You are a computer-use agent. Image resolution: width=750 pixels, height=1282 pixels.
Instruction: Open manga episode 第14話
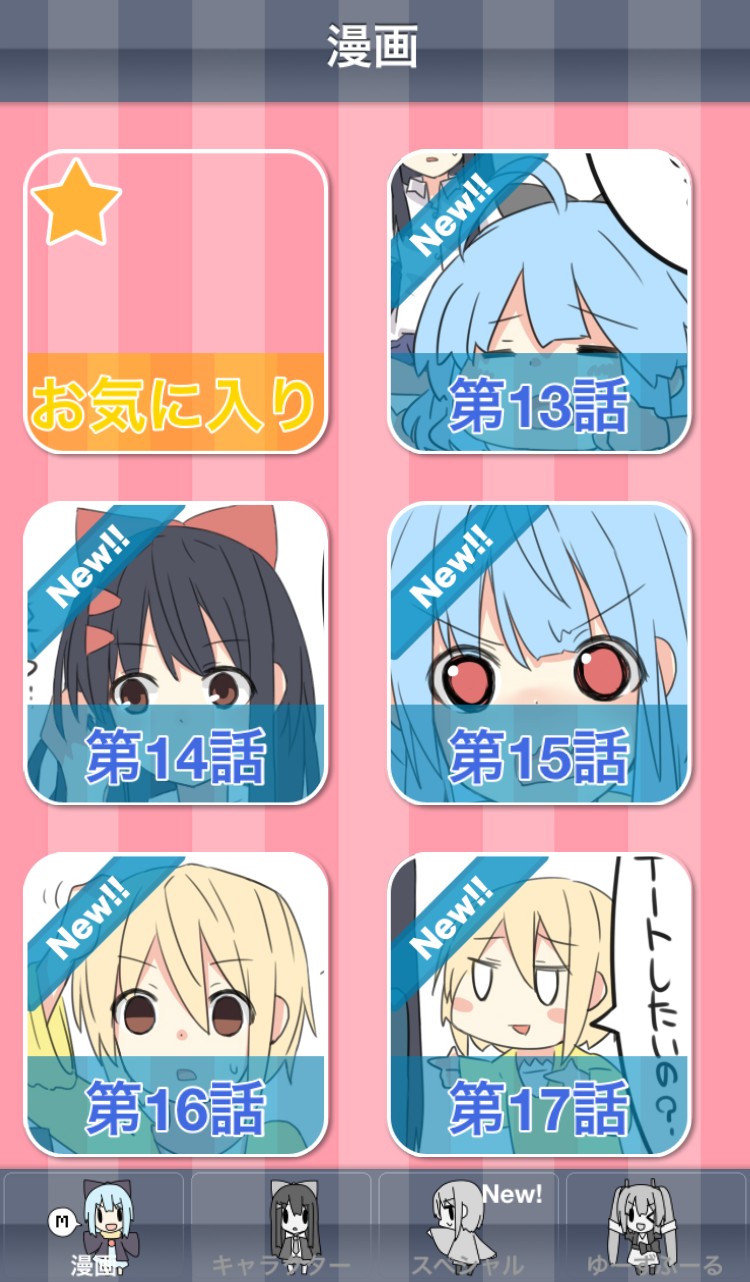point(176,653)
